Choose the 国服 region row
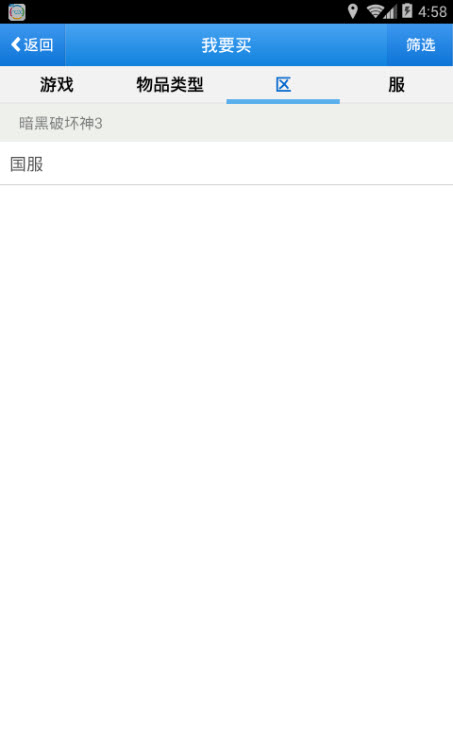 pos(226,163)
